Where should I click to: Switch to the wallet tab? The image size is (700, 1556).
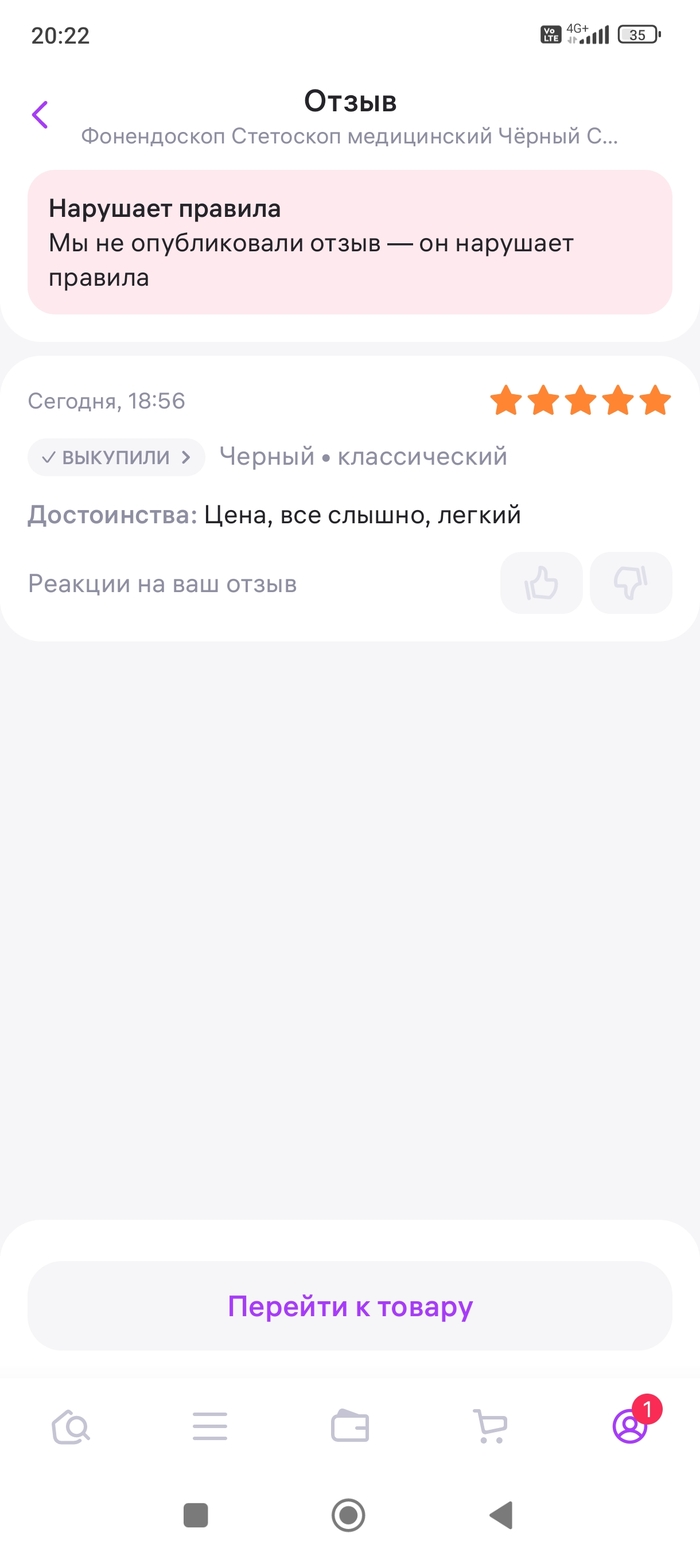coord(350,1427)
